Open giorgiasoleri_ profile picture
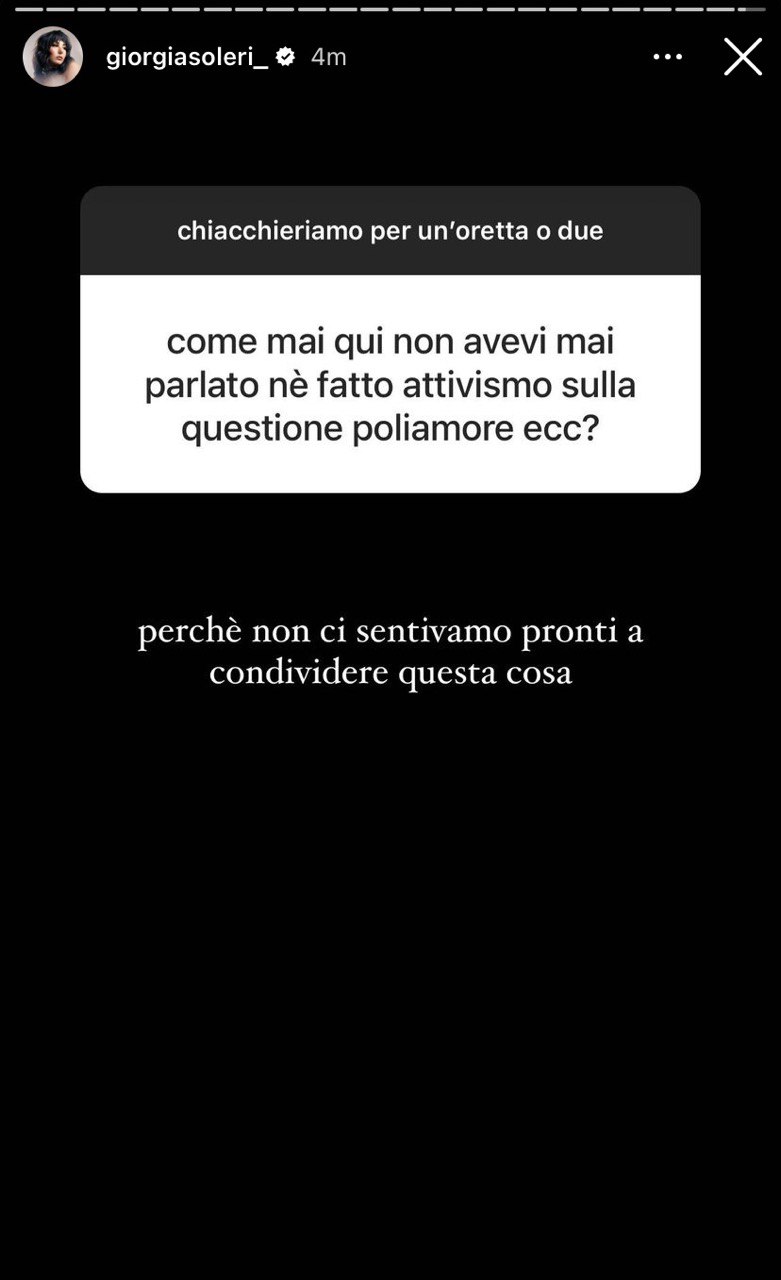 coord(53,57)
